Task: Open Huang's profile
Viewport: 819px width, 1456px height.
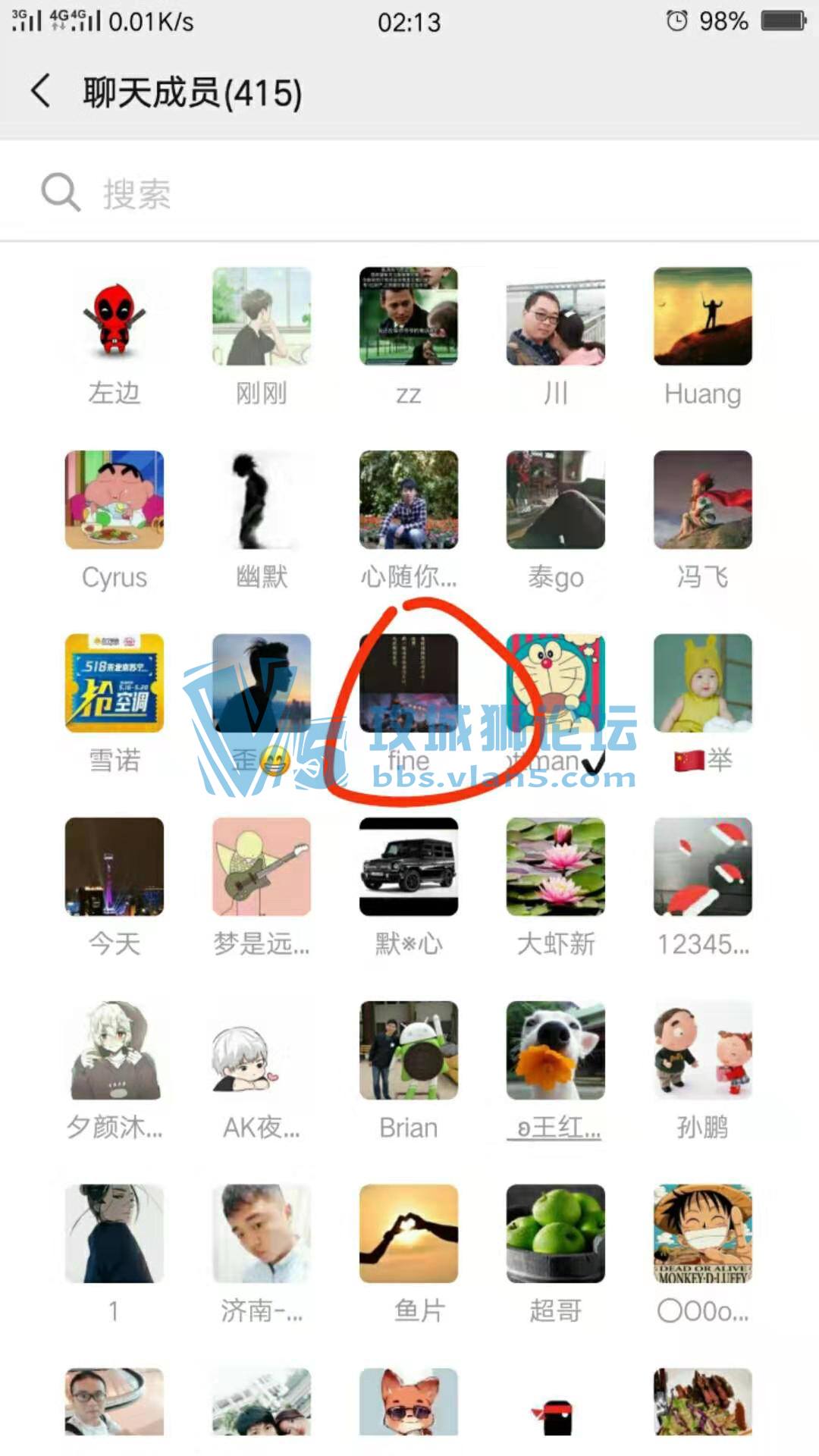Action: pos(702,316)
